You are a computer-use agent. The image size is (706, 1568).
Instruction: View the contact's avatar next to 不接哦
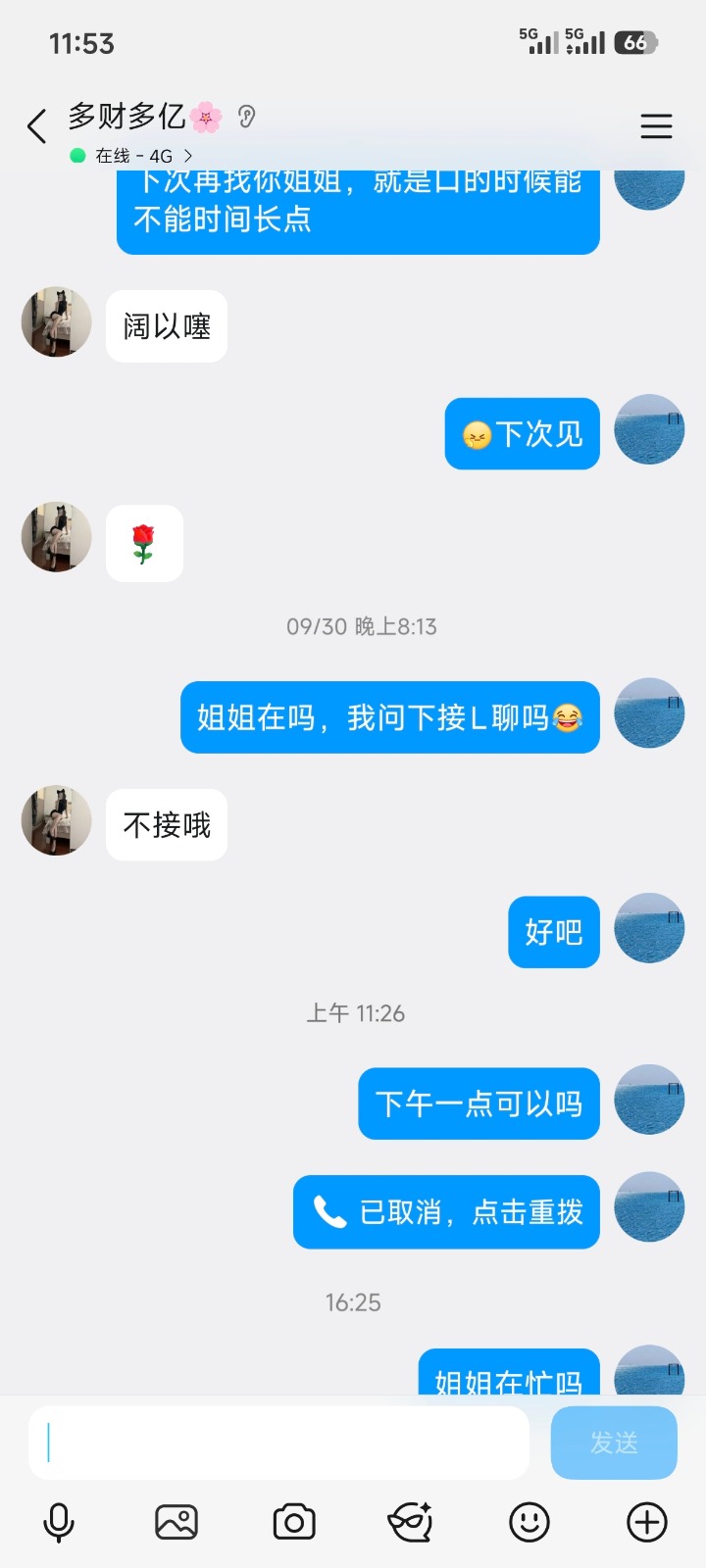pyautogui.click(x=57, y=820)
